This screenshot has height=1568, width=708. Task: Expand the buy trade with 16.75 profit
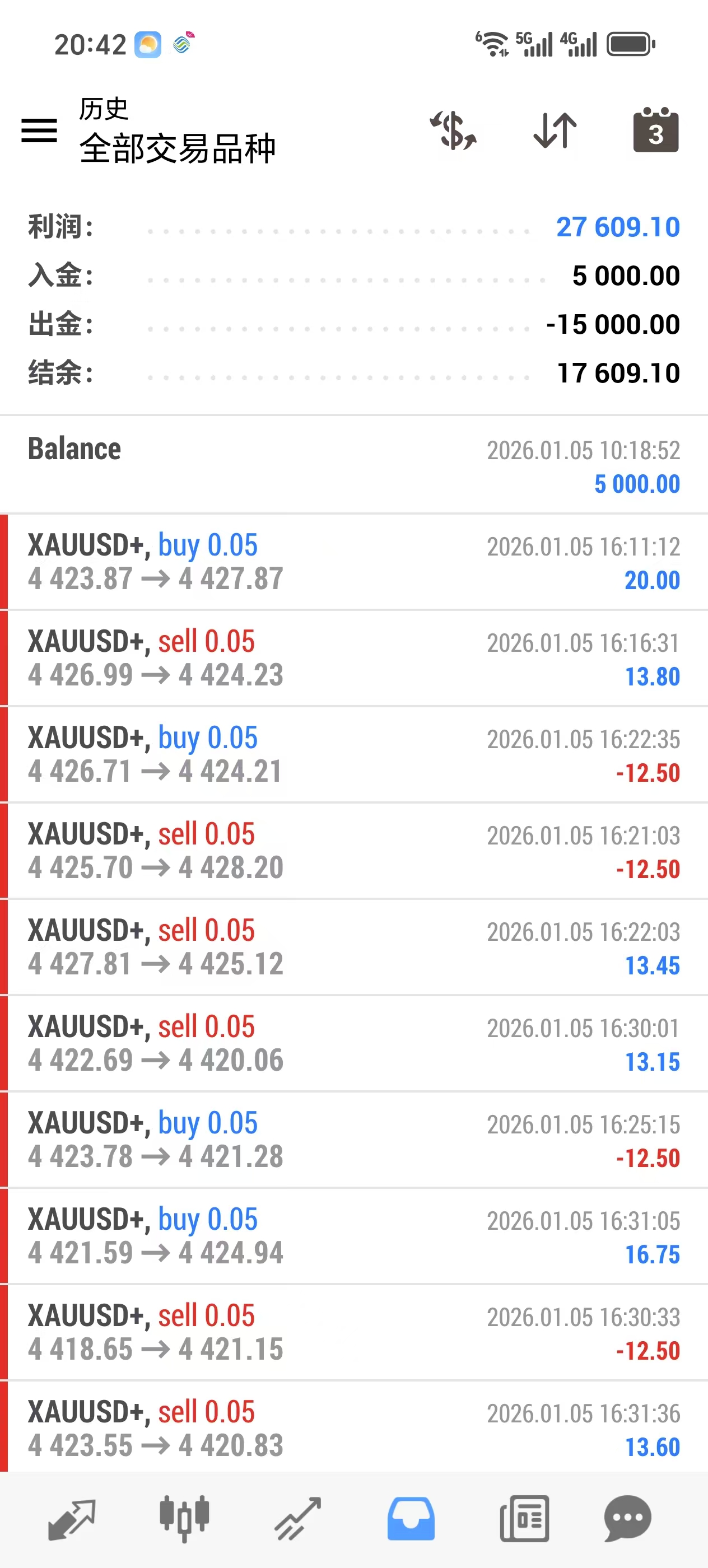tap(353, 1236)
